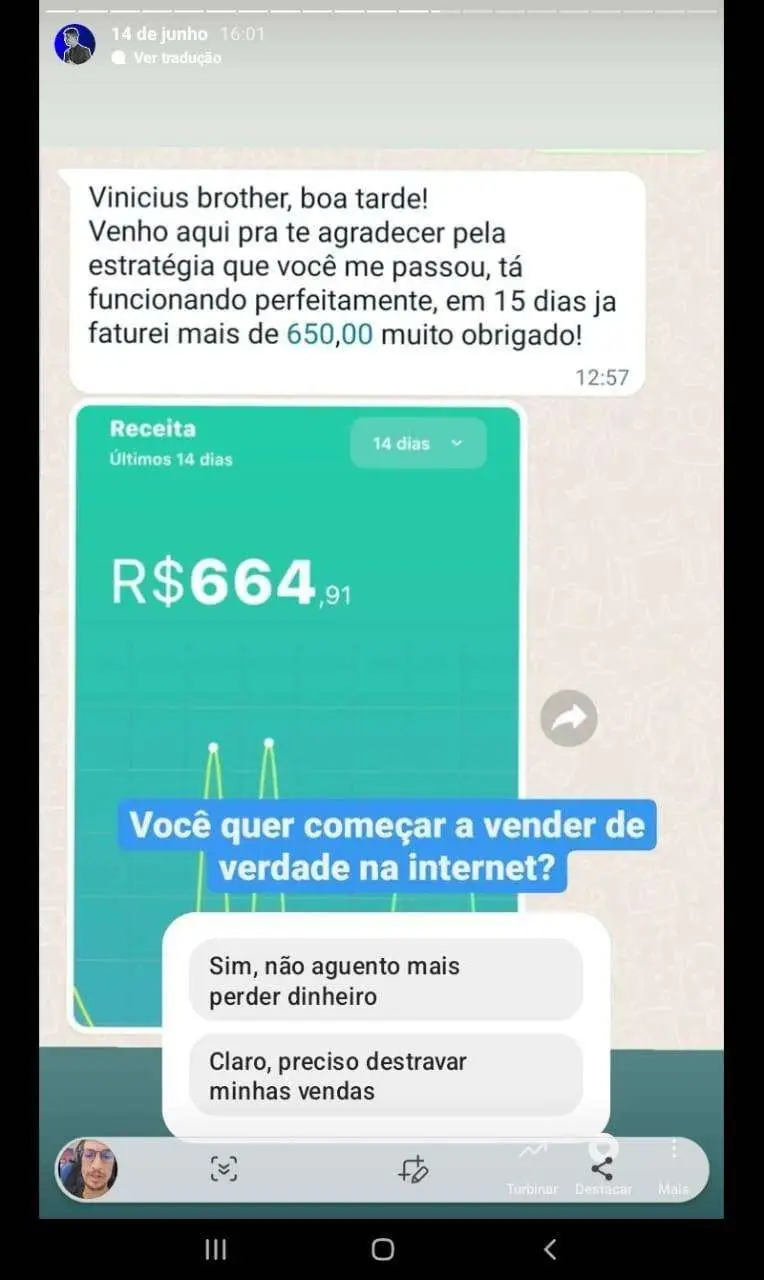
Task: Share the captured screenshot
Action: (601, 1168)
